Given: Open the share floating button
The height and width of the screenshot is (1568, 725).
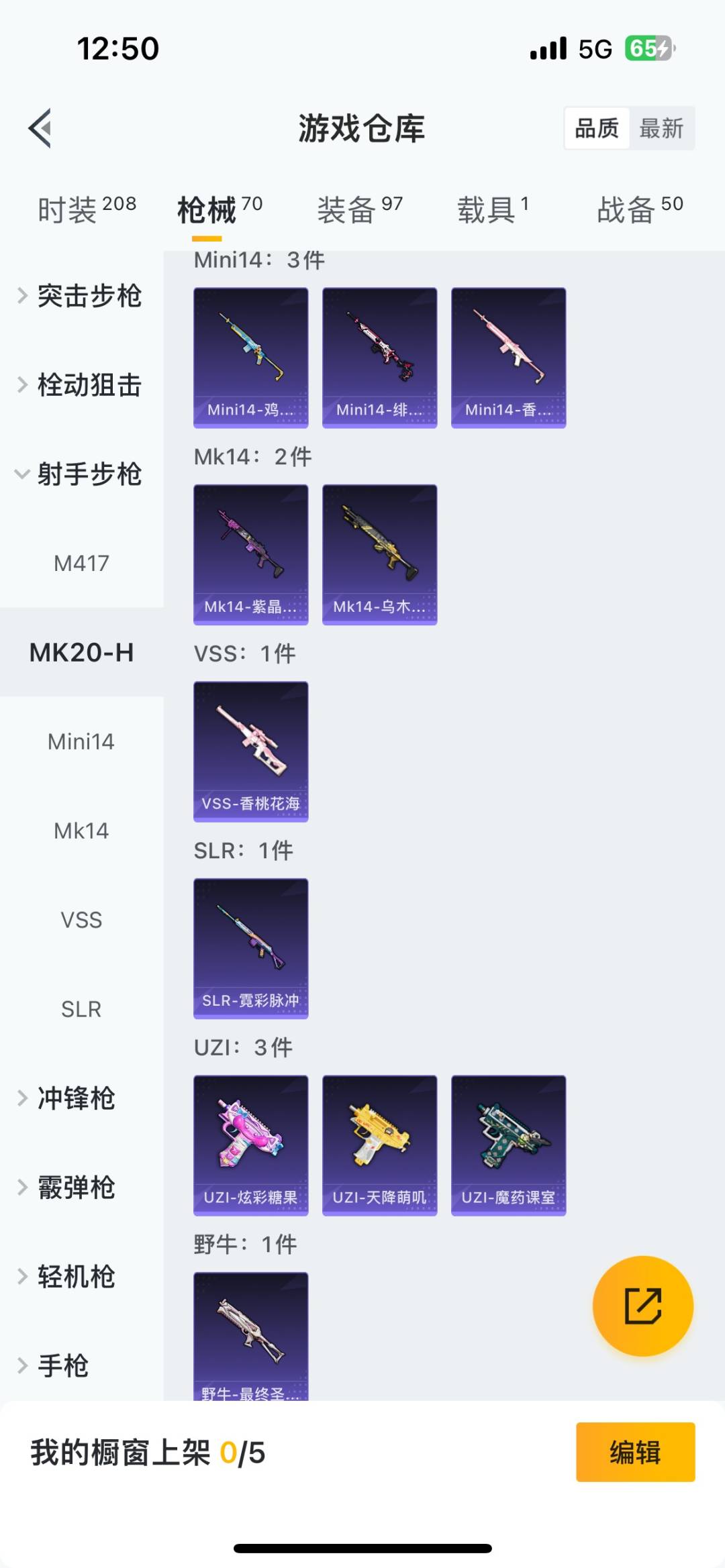Looking at the screenshot, I should click(642, 1305).
